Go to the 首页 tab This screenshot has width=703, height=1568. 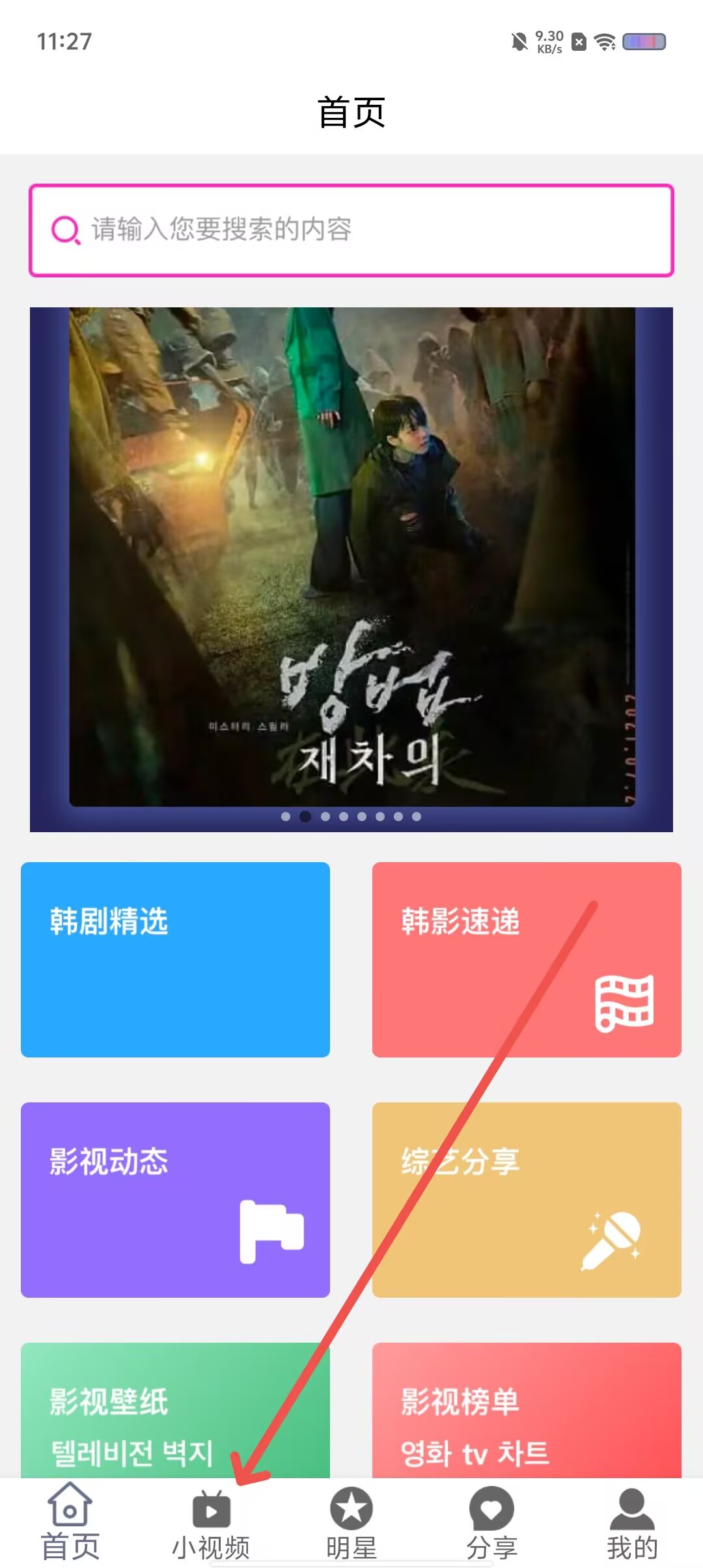pyautogui.click(x=70, y=1522)
